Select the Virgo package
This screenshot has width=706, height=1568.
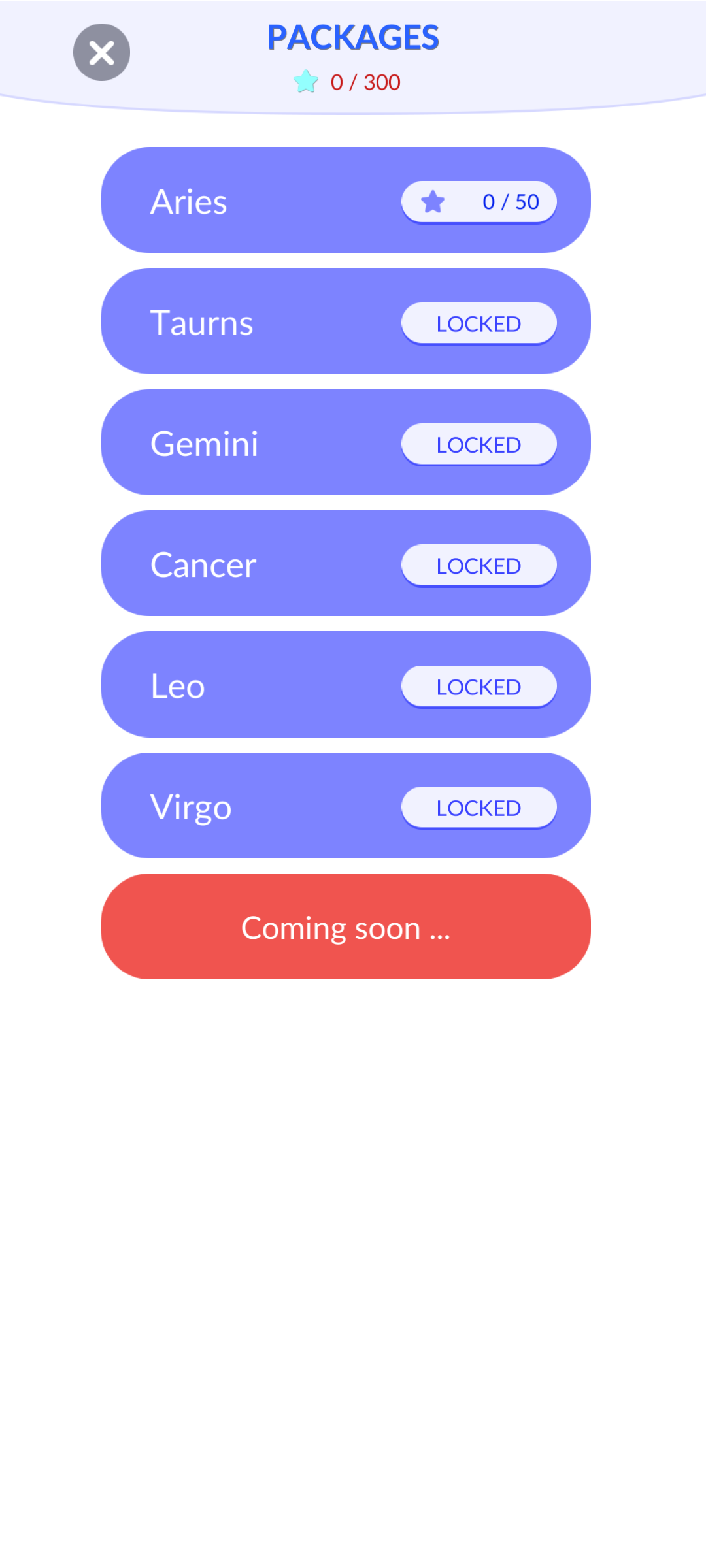pos(345,806)
